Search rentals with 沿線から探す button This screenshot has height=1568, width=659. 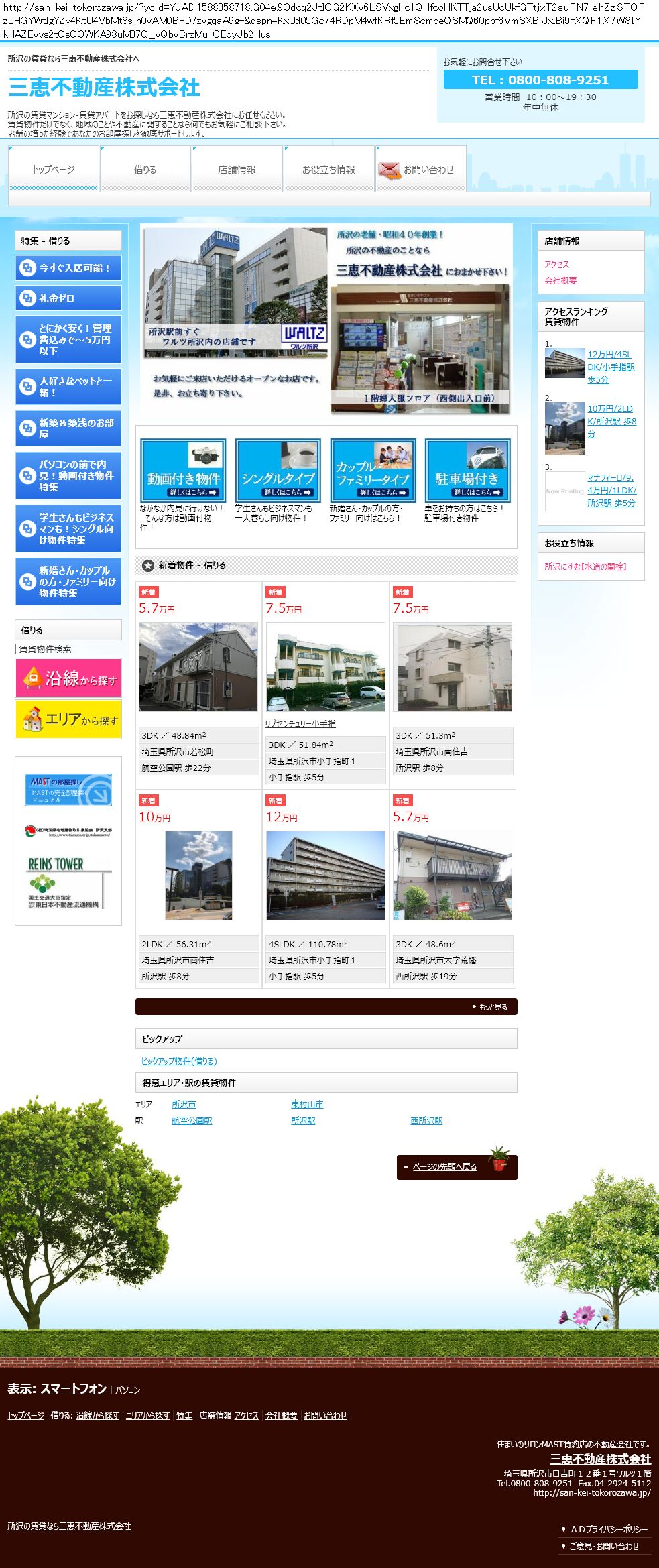(x=68, y=678)
